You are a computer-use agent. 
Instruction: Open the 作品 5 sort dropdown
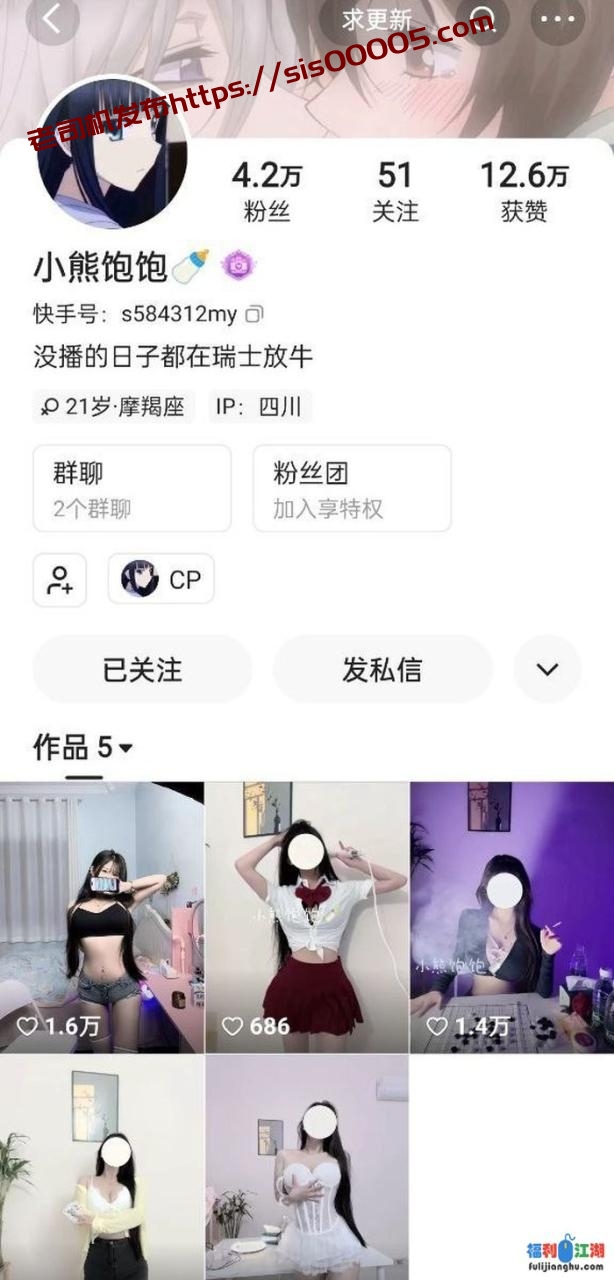(84, 747)
